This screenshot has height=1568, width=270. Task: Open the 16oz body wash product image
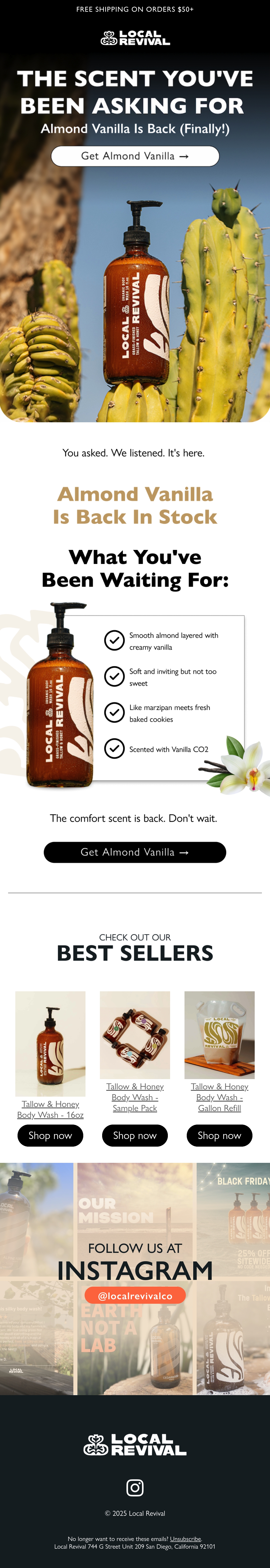point(50,1035)
